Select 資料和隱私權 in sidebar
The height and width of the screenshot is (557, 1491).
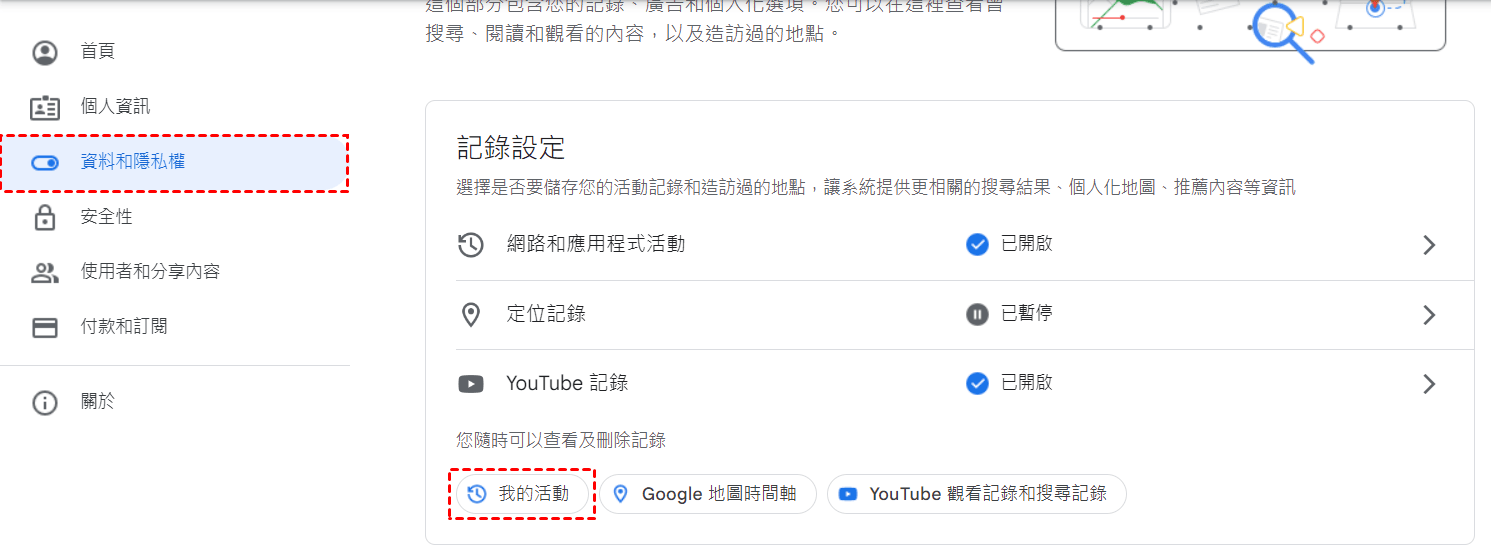(132, 162)
